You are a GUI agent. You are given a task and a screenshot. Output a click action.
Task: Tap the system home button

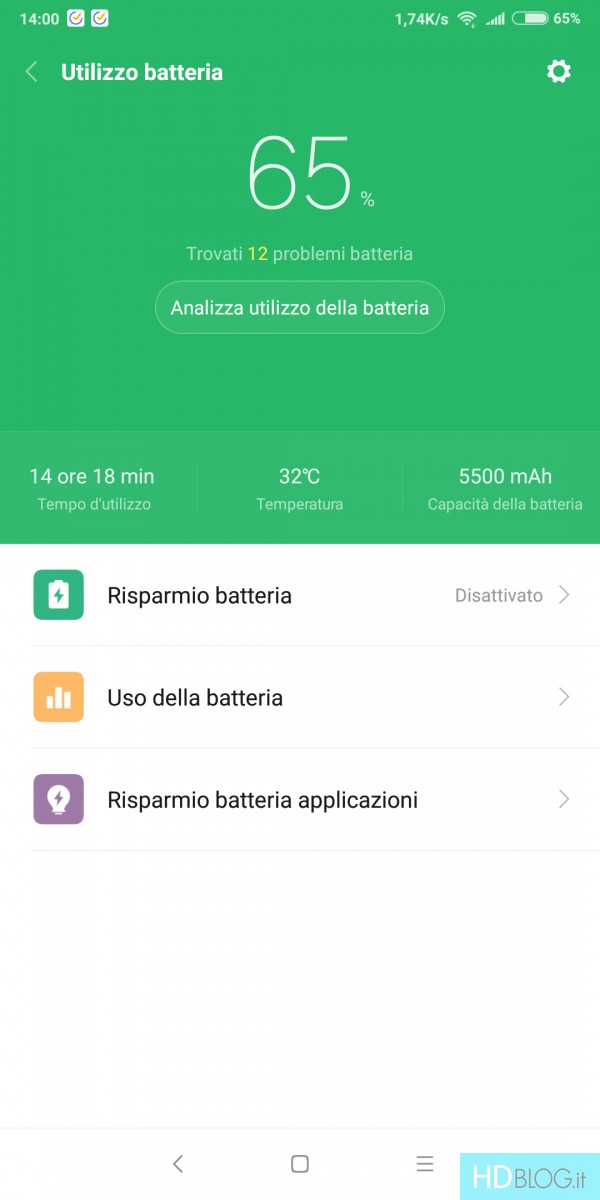(299, 1163)
